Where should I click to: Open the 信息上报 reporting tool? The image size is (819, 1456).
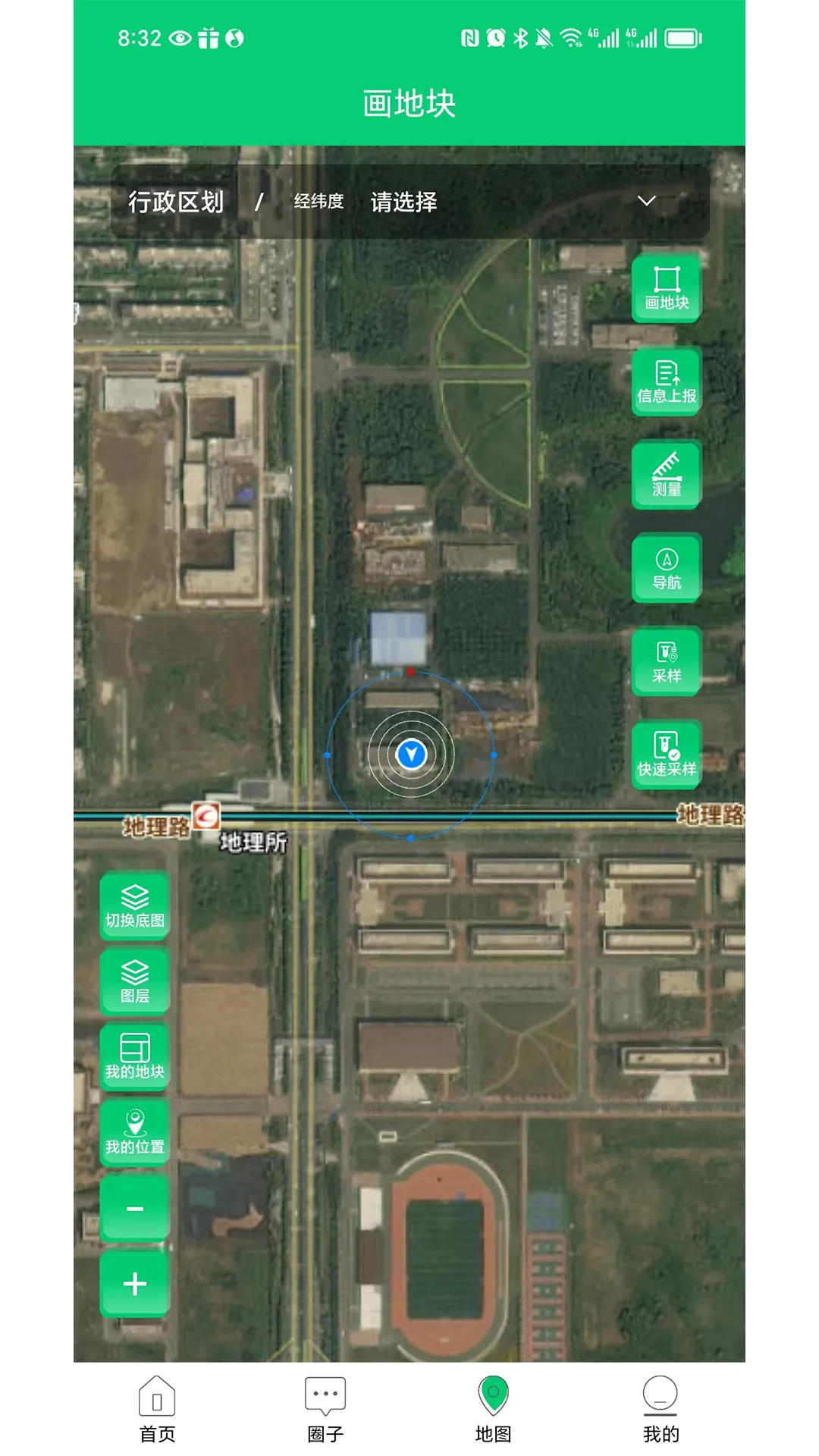tap(666, 381)
